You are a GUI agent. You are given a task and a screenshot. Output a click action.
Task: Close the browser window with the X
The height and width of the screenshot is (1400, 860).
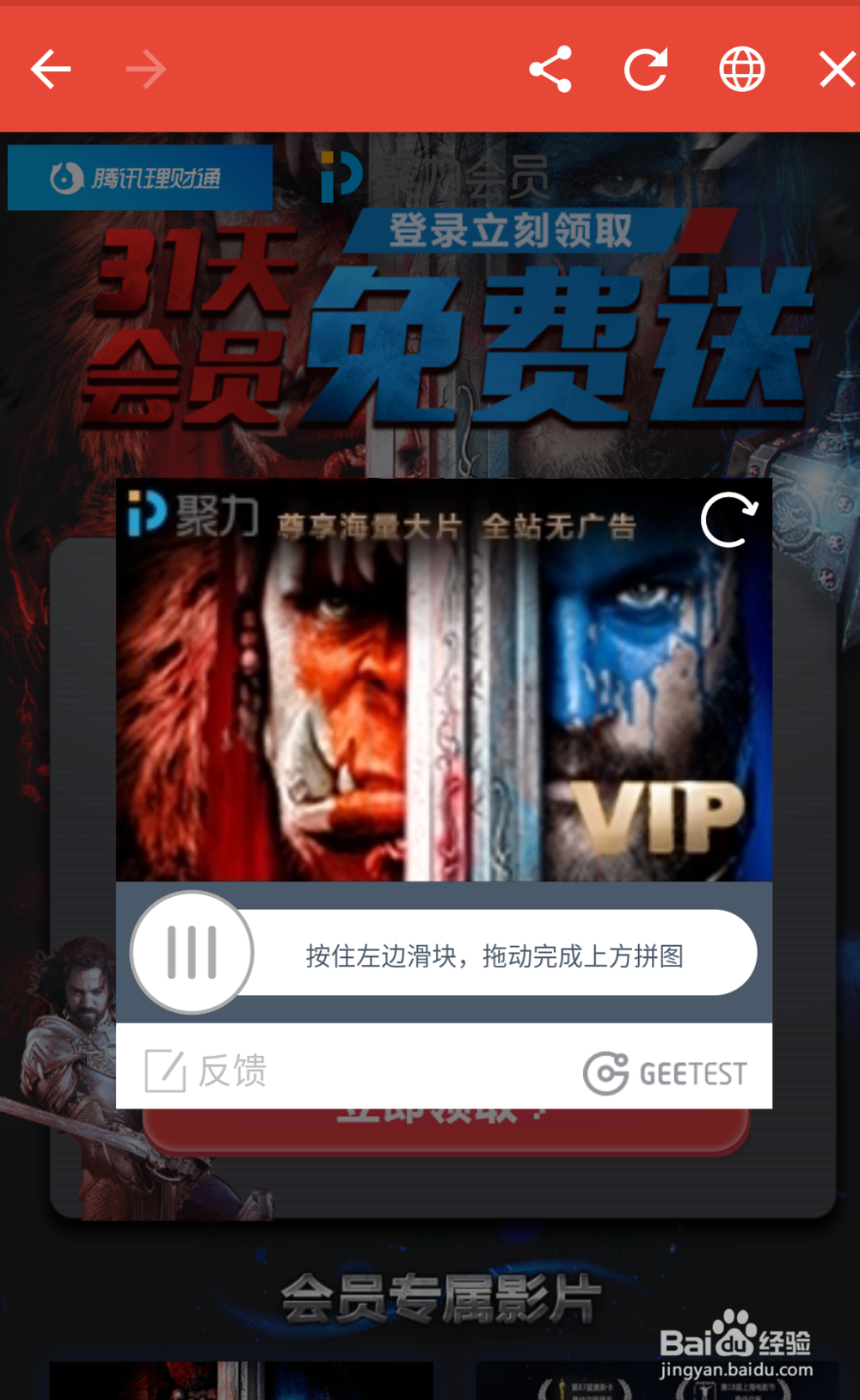coord(835,69)
